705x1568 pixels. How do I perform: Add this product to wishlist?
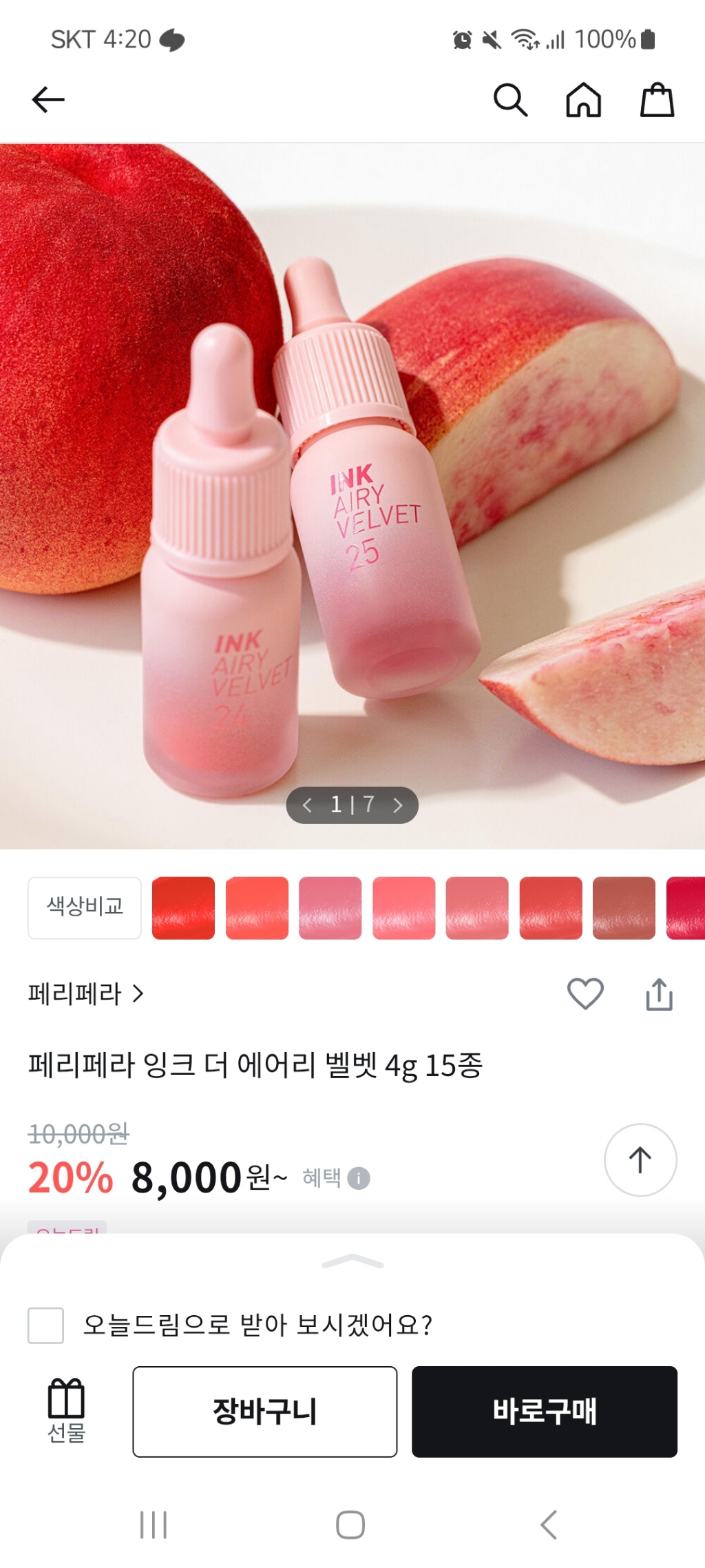pyautogui.click(x=585, y=994)
